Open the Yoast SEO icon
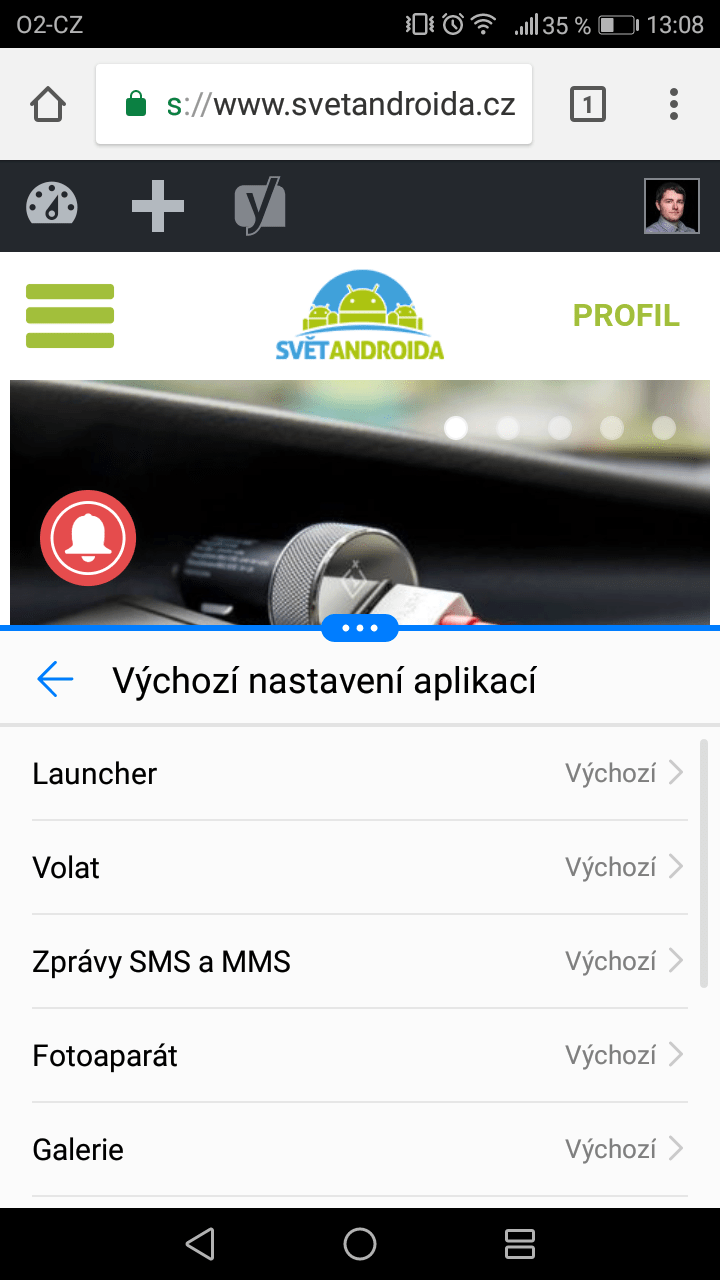The image size is (720, 1280). pyautogui.click(x=261, y=206)
